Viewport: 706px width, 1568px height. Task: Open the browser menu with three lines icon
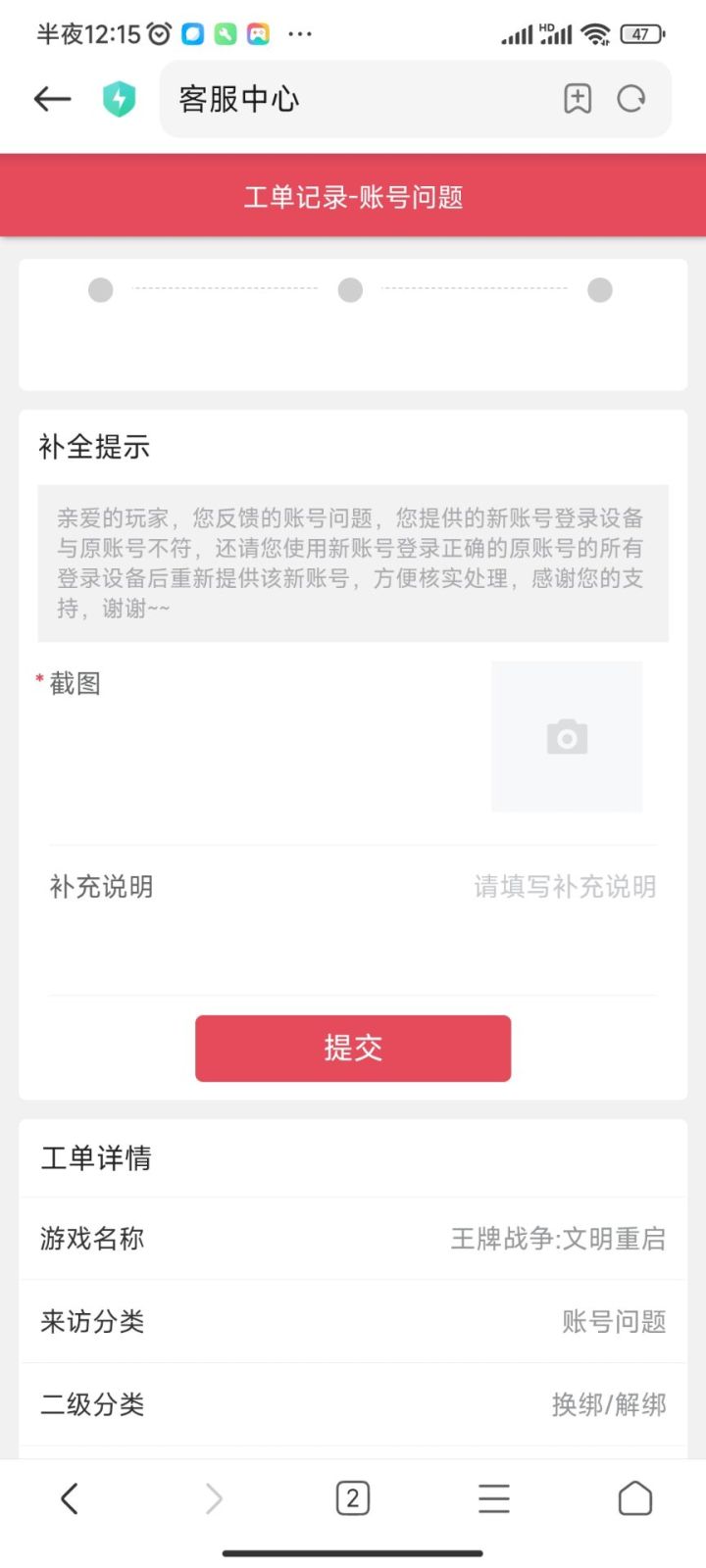coord(493,1497)
